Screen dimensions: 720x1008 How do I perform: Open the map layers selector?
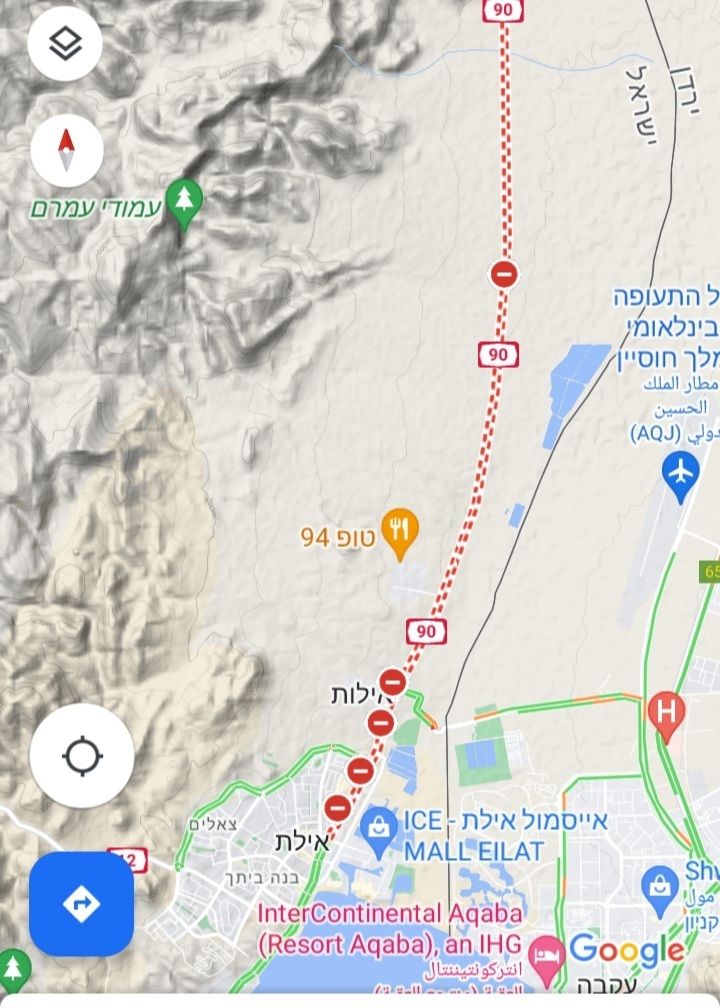(x=65, y=43)
